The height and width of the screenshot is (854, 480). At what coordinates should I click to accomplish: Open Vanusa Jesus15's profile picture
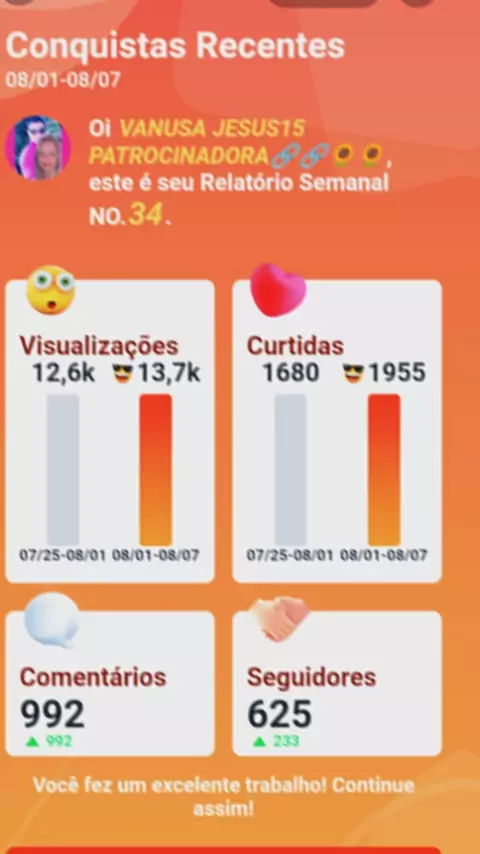[x=38, y=148]
